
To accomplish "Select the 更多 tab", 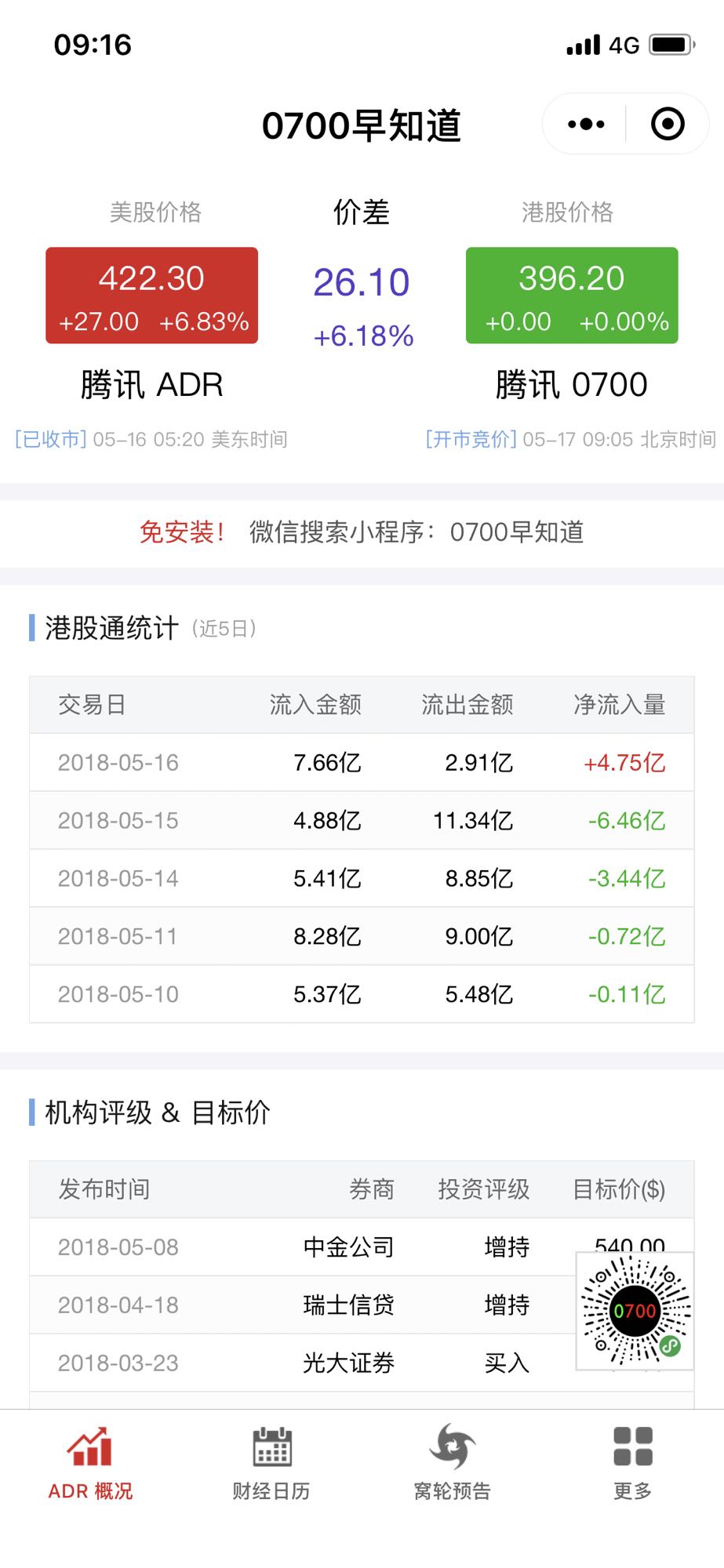I will pos(633,1463).
